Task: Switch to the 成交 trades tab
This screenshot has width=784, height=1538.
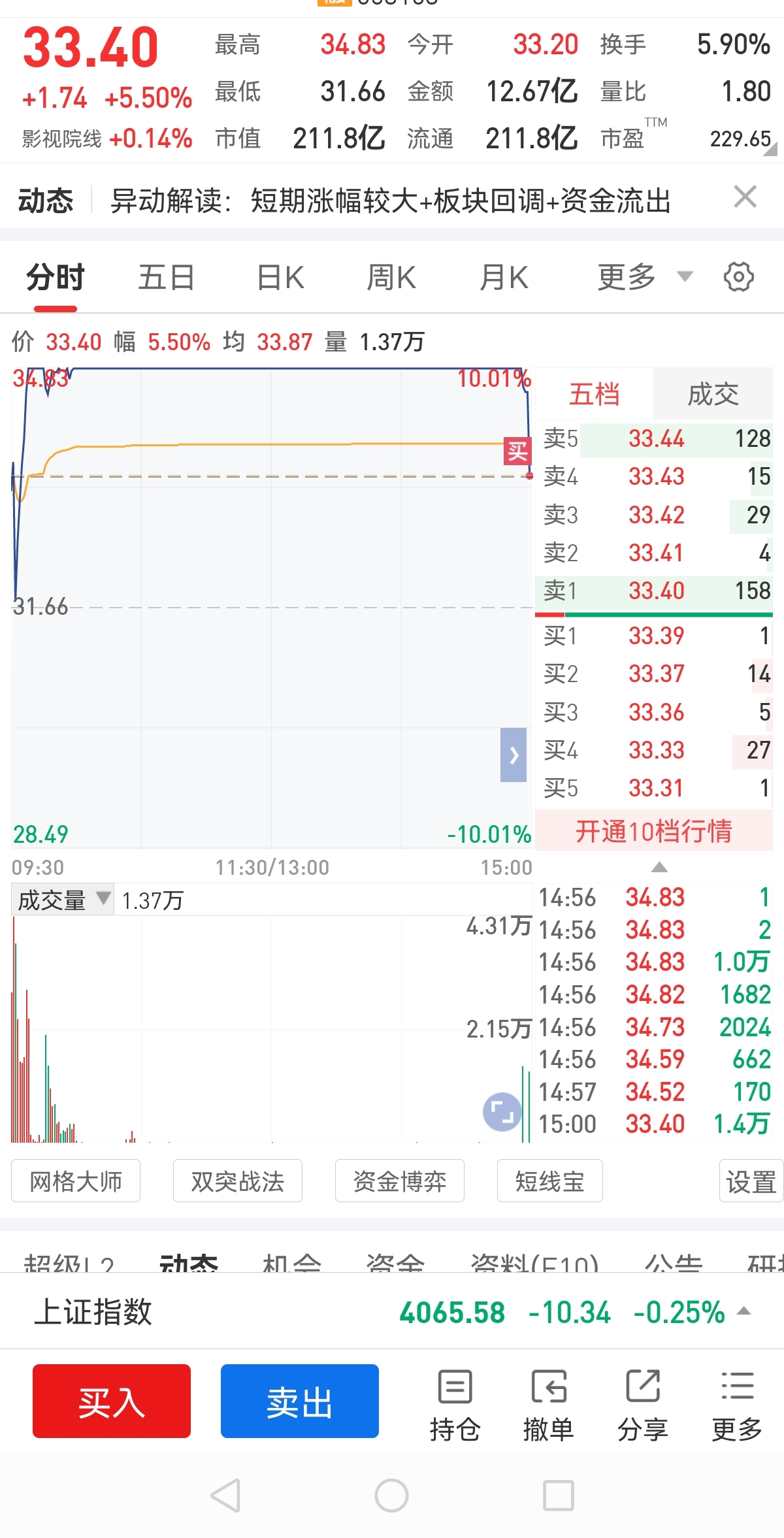Action: [713, 394]
